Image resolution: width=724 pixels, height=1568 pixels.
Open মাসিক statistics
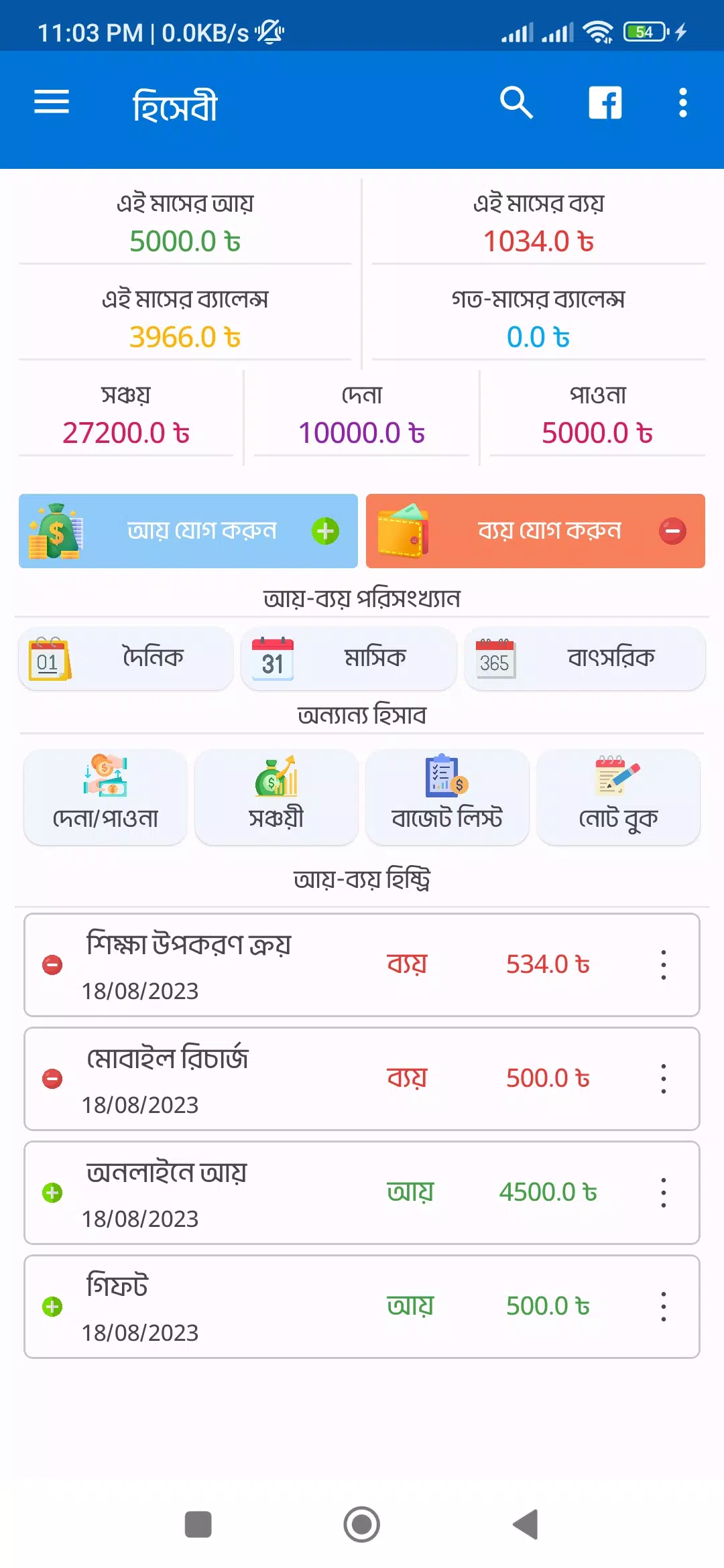(349, 658)
